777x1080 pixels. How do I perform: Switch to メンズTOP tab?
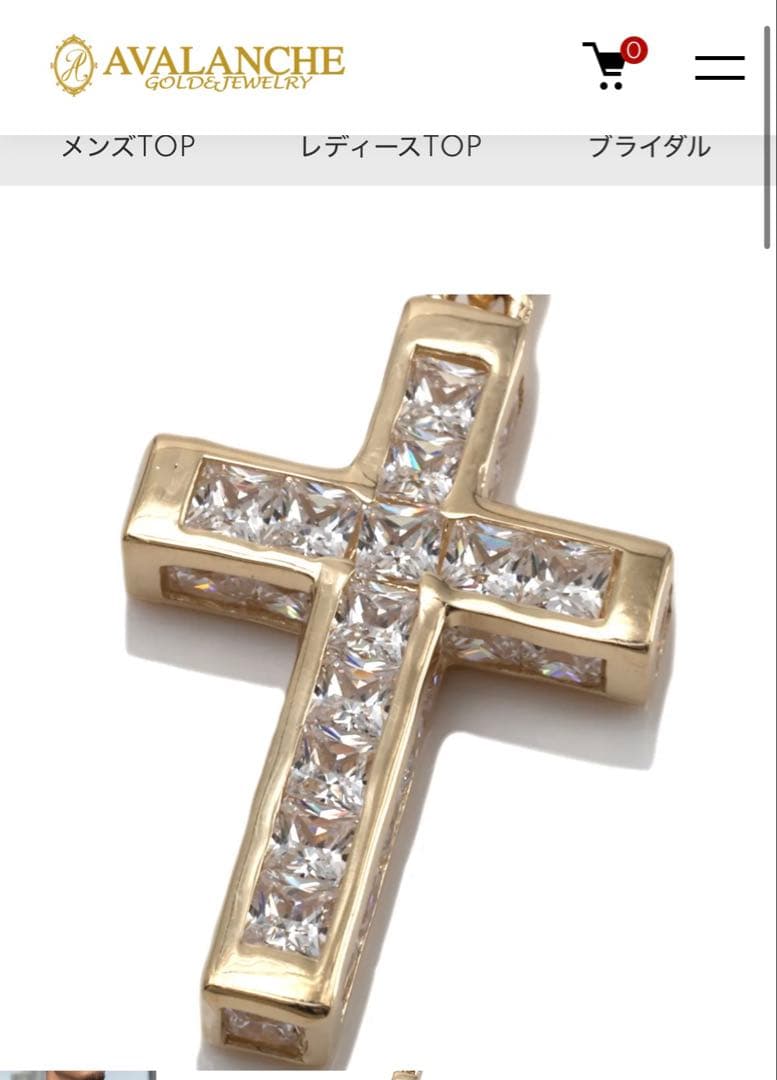[128, 147]
